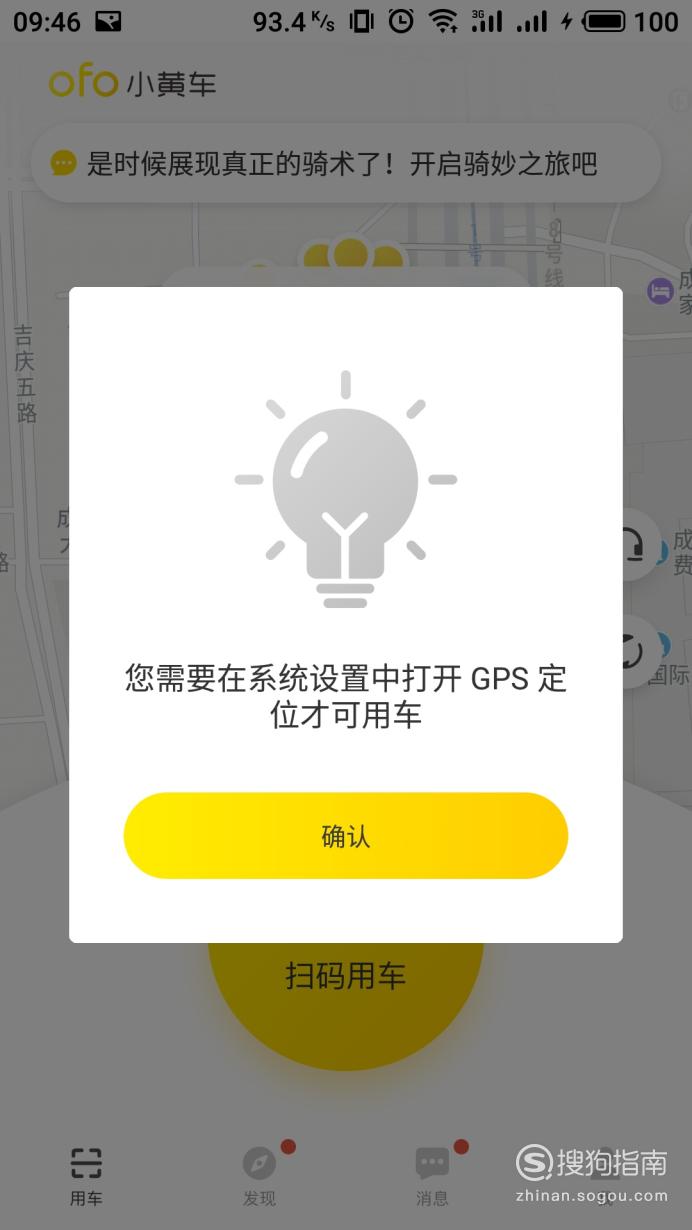Confirm the GPS prompt with 确认
The image size is (692, 1230).
345,836
